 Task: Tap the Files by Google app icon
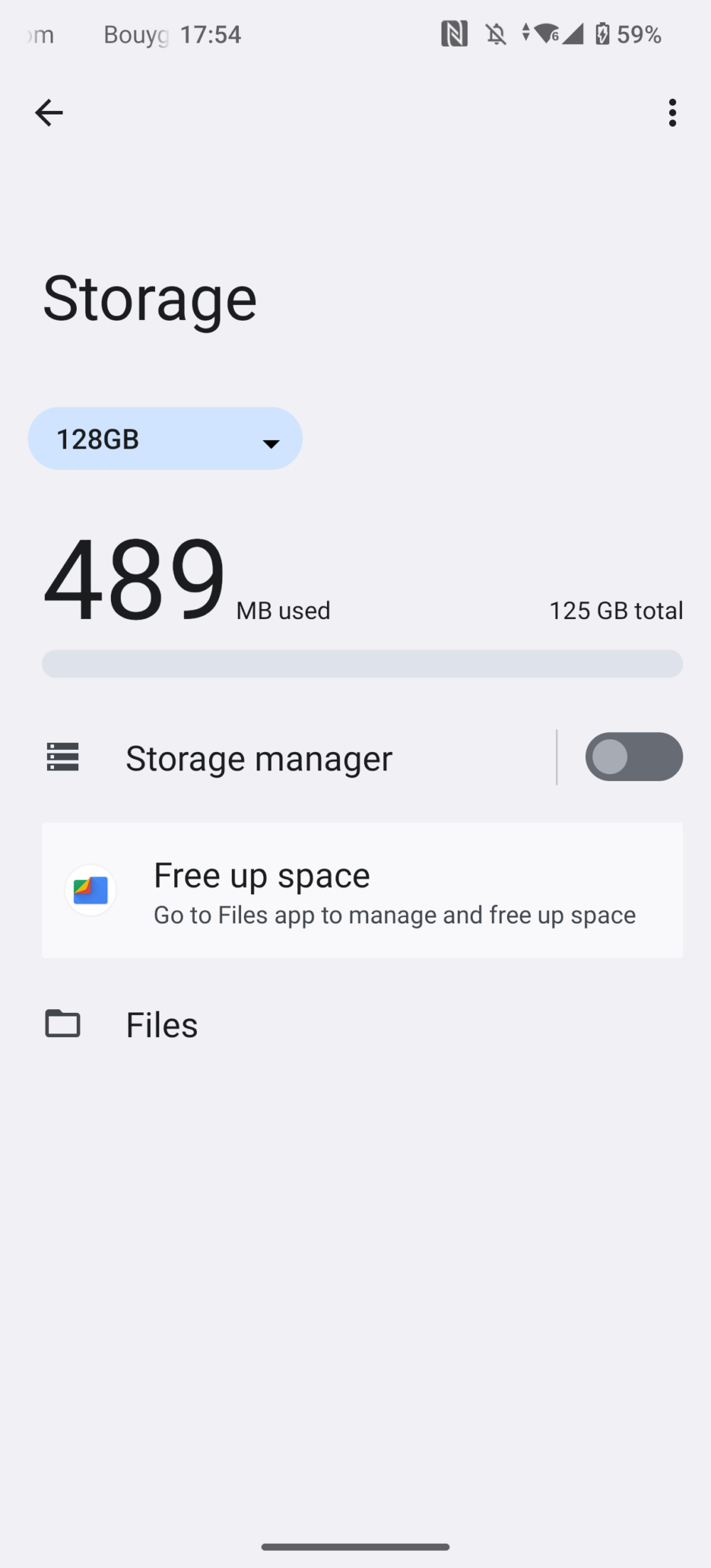tap(90, 890)
